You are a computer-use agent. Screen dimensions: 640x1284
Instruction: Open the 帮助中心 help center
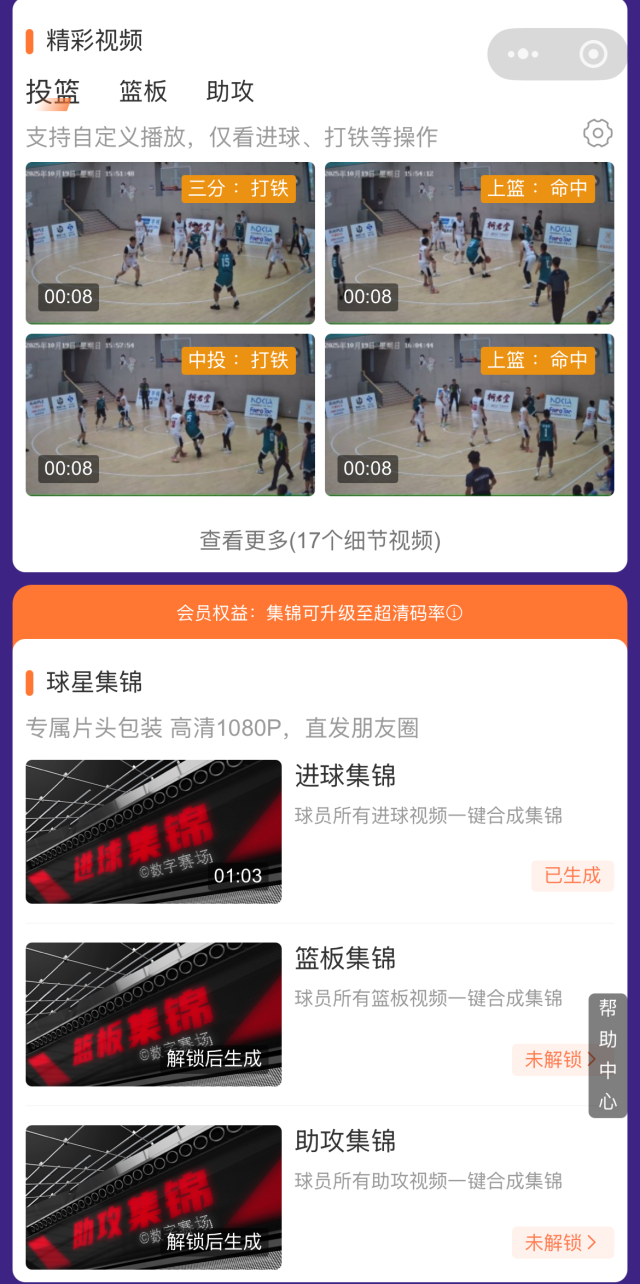pyautogui.click(x=608, y=1054)
